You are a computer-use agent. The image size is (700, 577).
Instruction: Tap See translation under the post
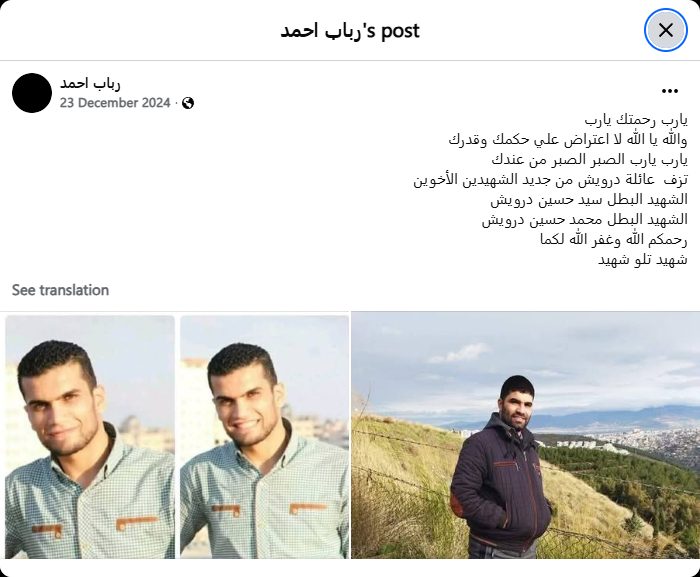tap(60, 290)
